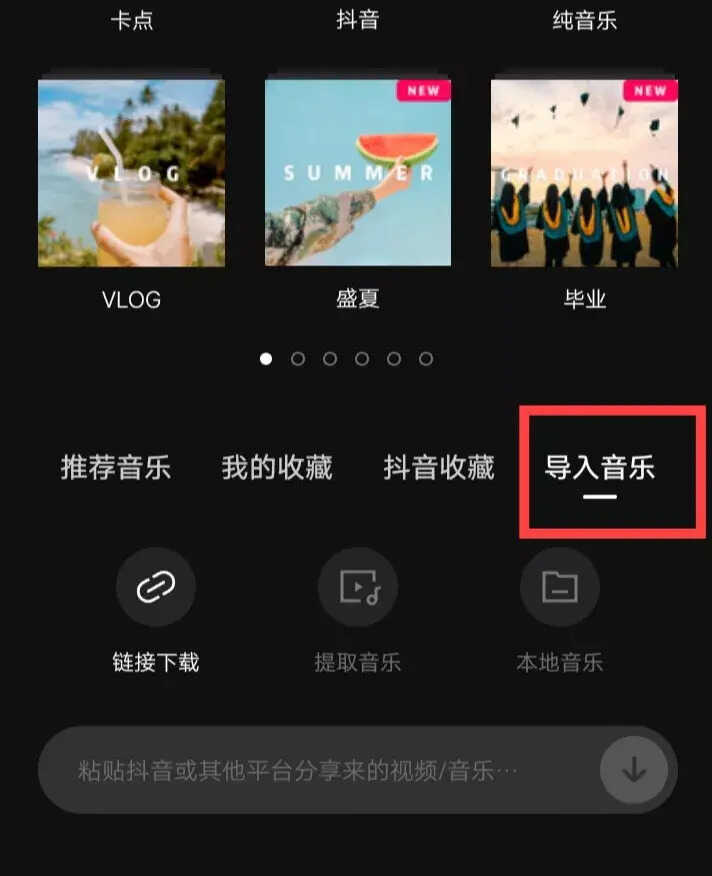Choose 提取音乐 extract music option

(x=358, y=588)
